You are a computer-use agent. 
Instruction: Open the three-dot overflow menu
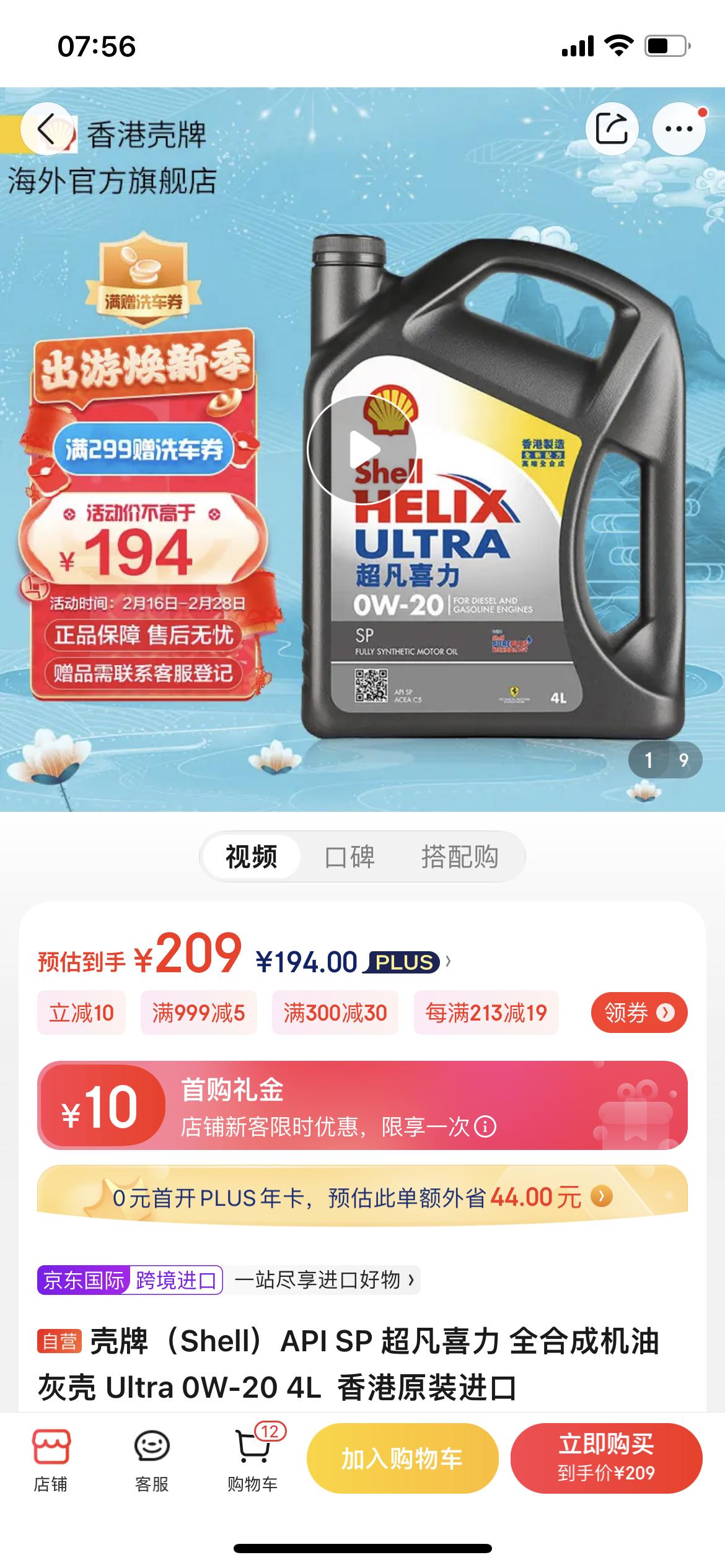coord(679,129)
